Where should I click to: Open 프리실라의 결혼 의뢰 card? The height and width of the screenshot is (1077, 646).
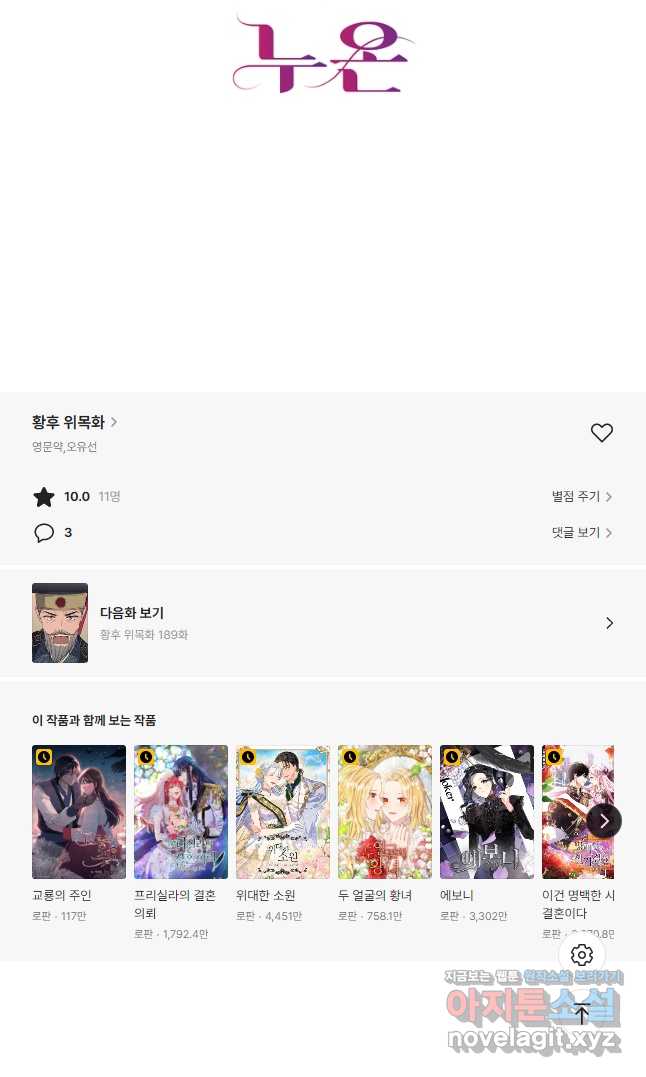pos(181,812)
